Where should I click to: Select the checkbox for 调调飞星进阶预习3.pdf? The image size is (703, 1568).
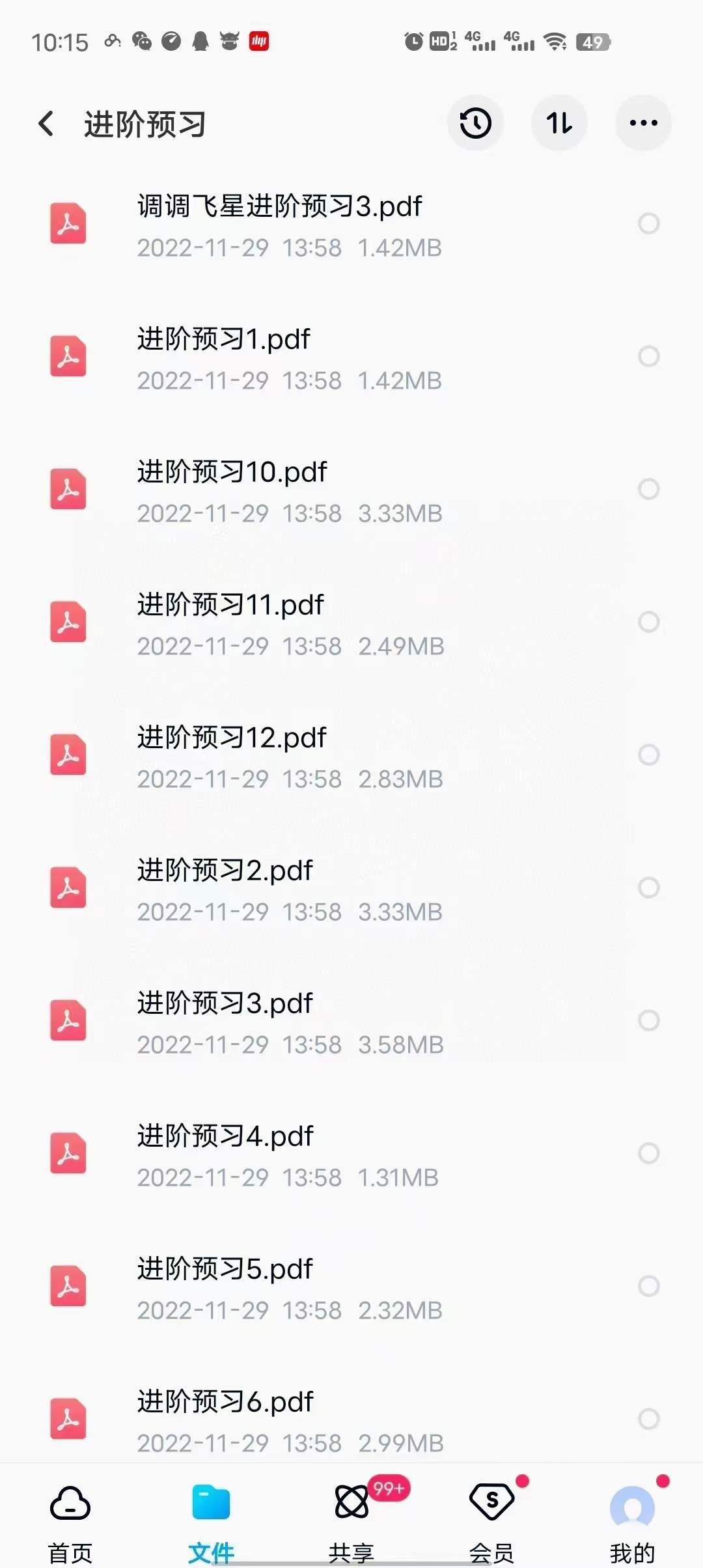point(649,224)
